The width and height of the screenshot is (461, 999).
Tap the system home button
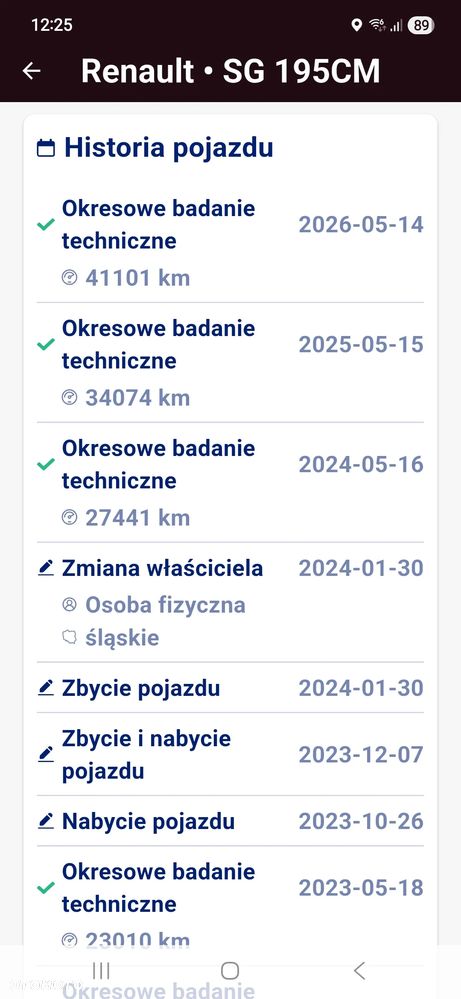(230, 970)
